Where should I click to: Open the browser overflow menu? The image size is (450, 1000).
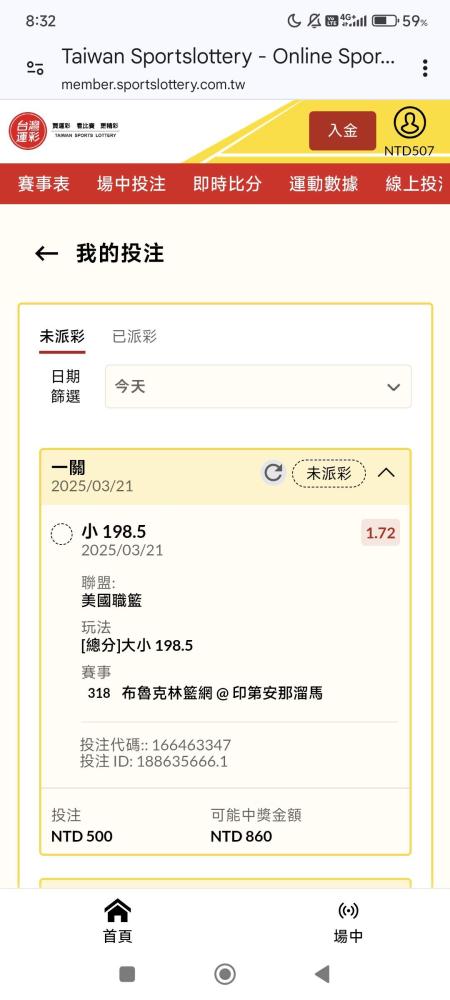(425, 68)
